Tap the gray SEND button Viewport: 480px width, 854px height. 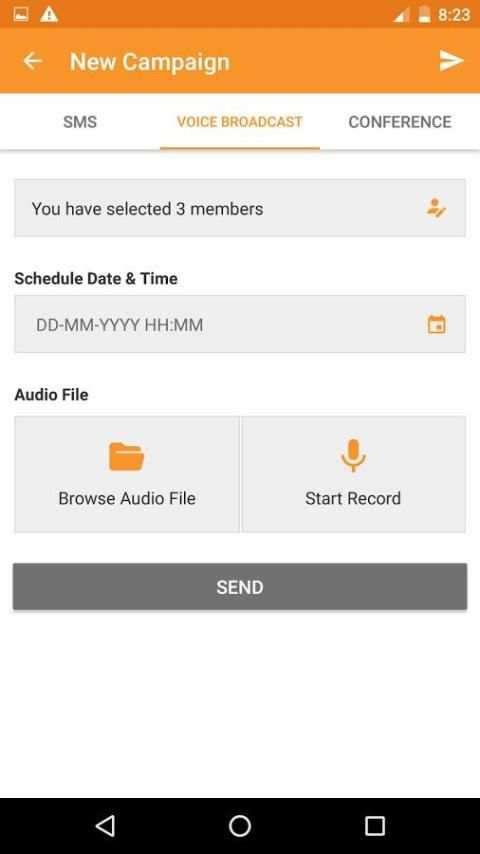click(x=240, y=587)
